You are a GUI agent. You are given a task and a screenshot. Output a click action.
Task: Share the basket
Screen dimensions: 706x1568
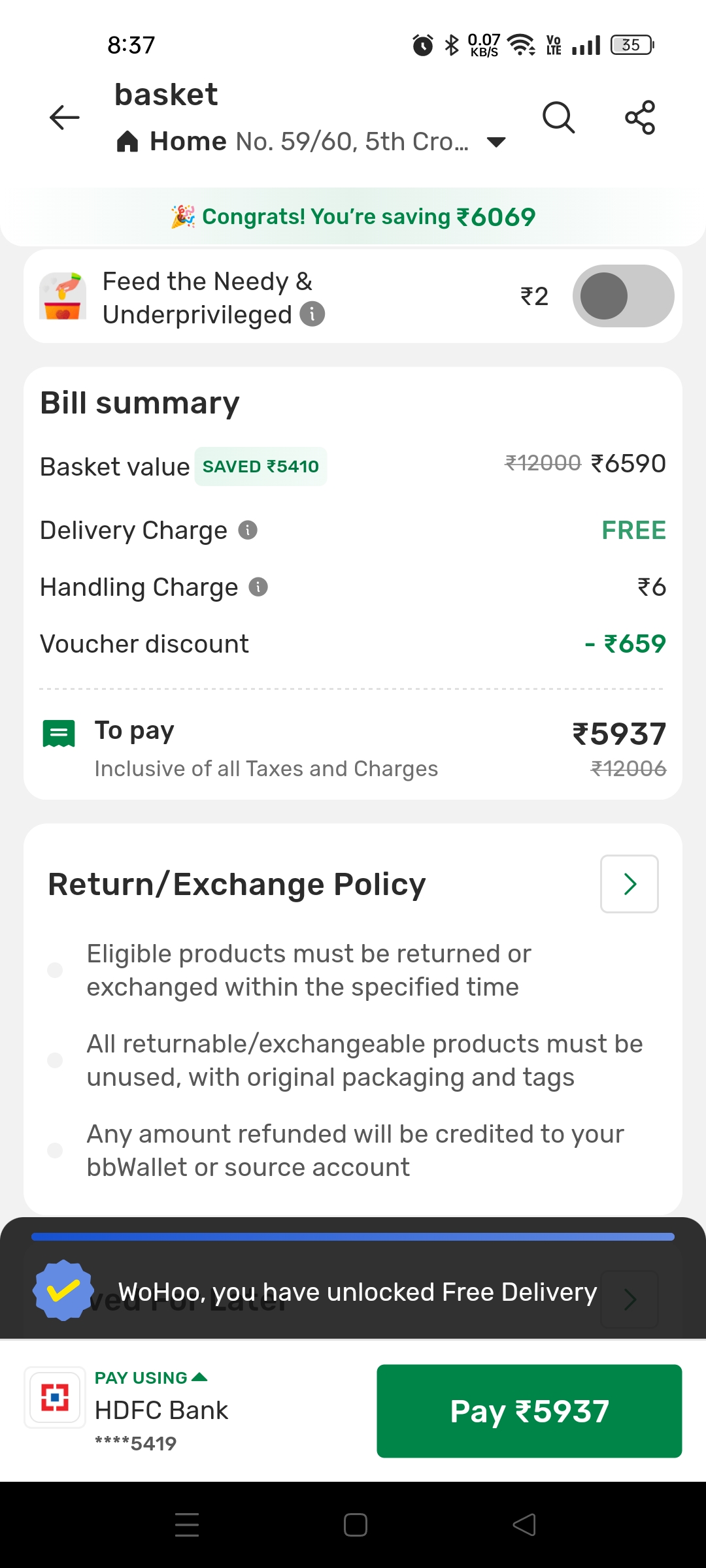point(640,118)
